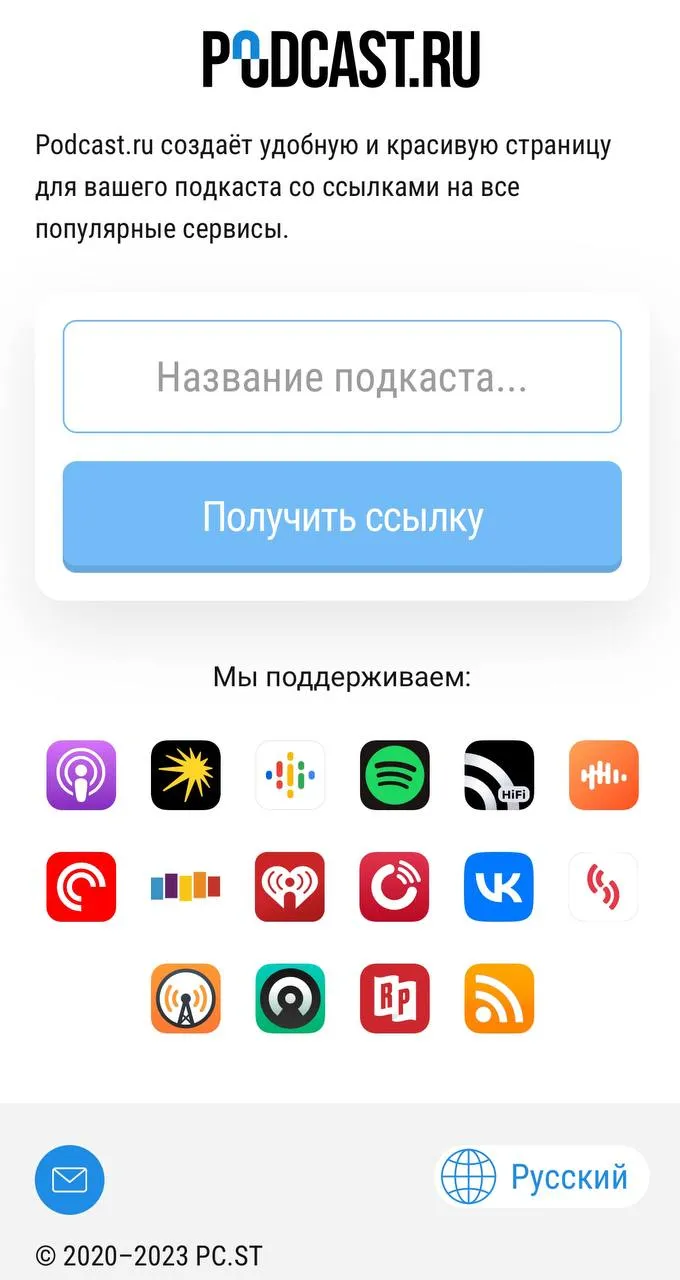This screenshot has width=680, height=1280.
Task: Focus the «Название подкаста...» text field
Action: (x=342, y=377)
